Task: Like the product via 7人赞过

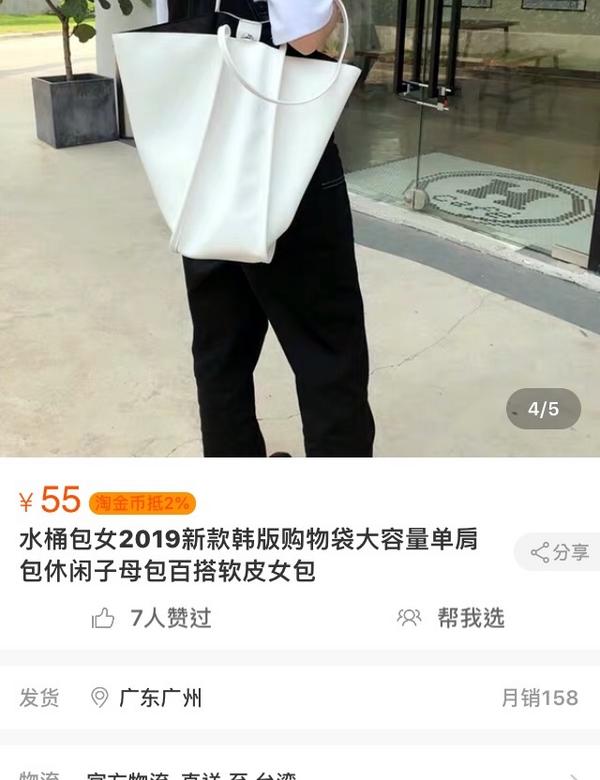Action: point(152,618)
